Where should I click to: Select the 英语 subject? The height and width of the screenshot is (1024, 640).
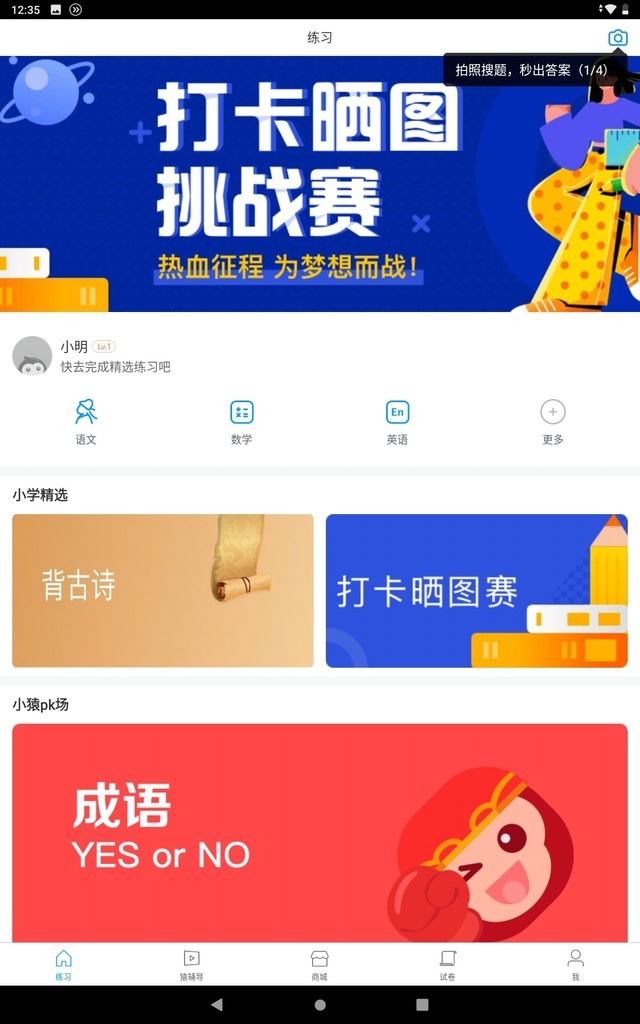coord(397,421)
